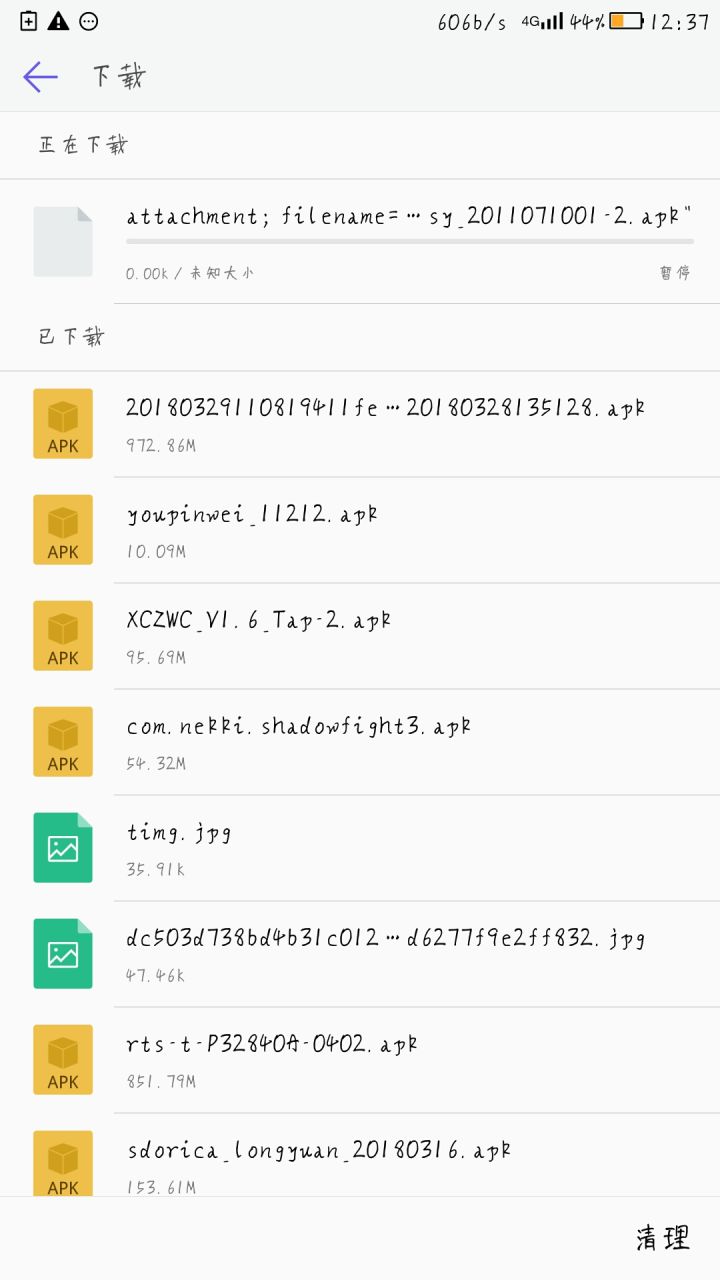The height and width of the screenshot is (1280, 720).
Task: Tap 暂停 on the downloading apk
Action: pyautogui.click(x=674, y=273)
